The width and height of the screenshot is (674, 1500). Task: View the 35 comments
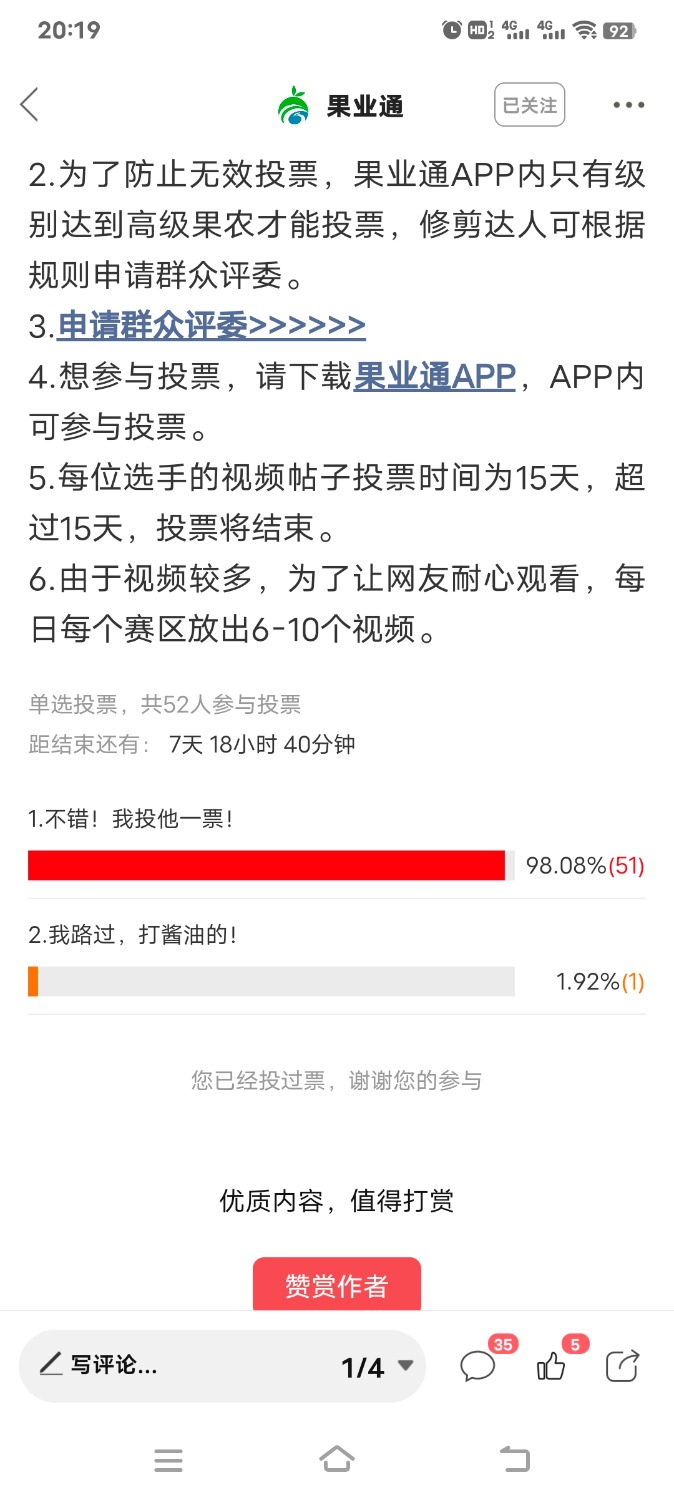point(478,1366)
